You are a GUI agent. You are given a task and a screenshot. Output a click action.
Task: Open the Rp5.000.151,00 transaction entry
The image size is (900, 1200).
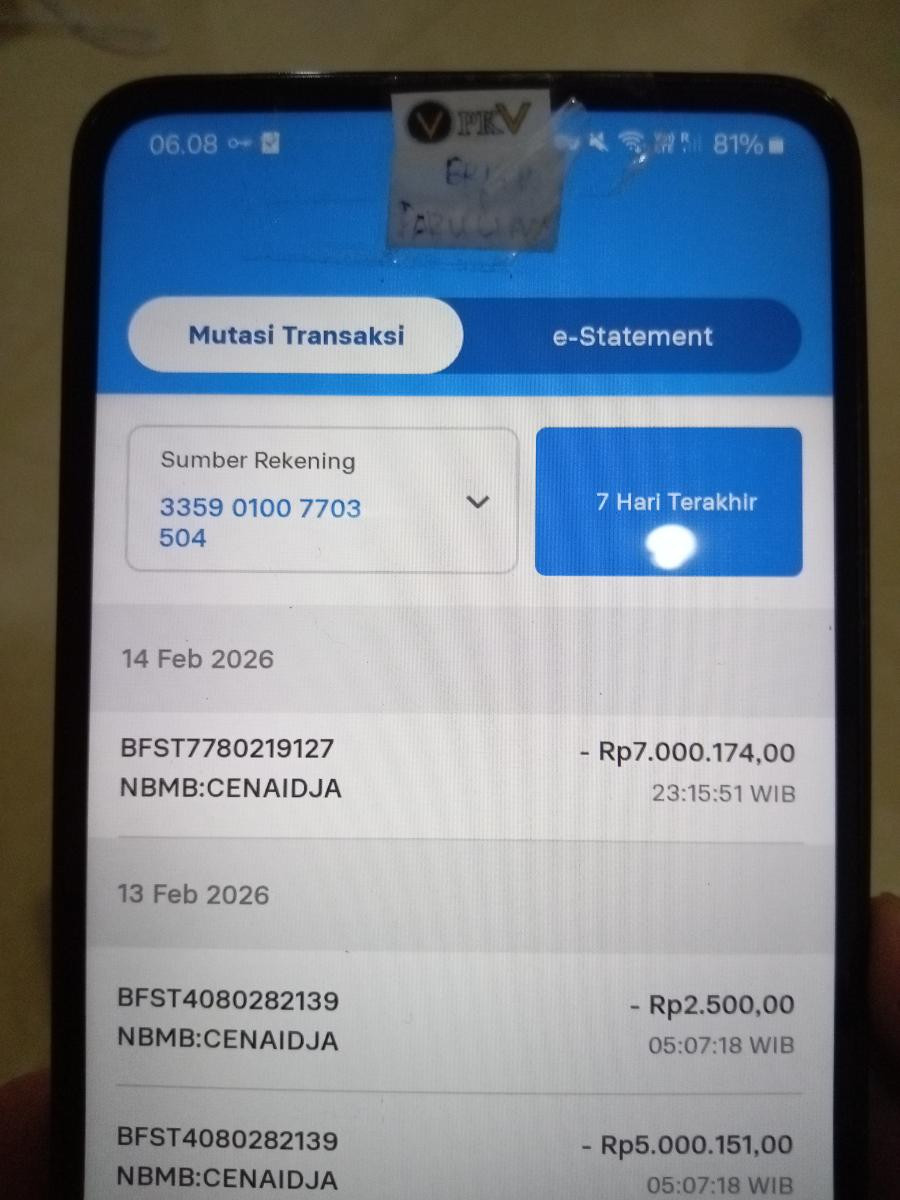click(458, 1150)
